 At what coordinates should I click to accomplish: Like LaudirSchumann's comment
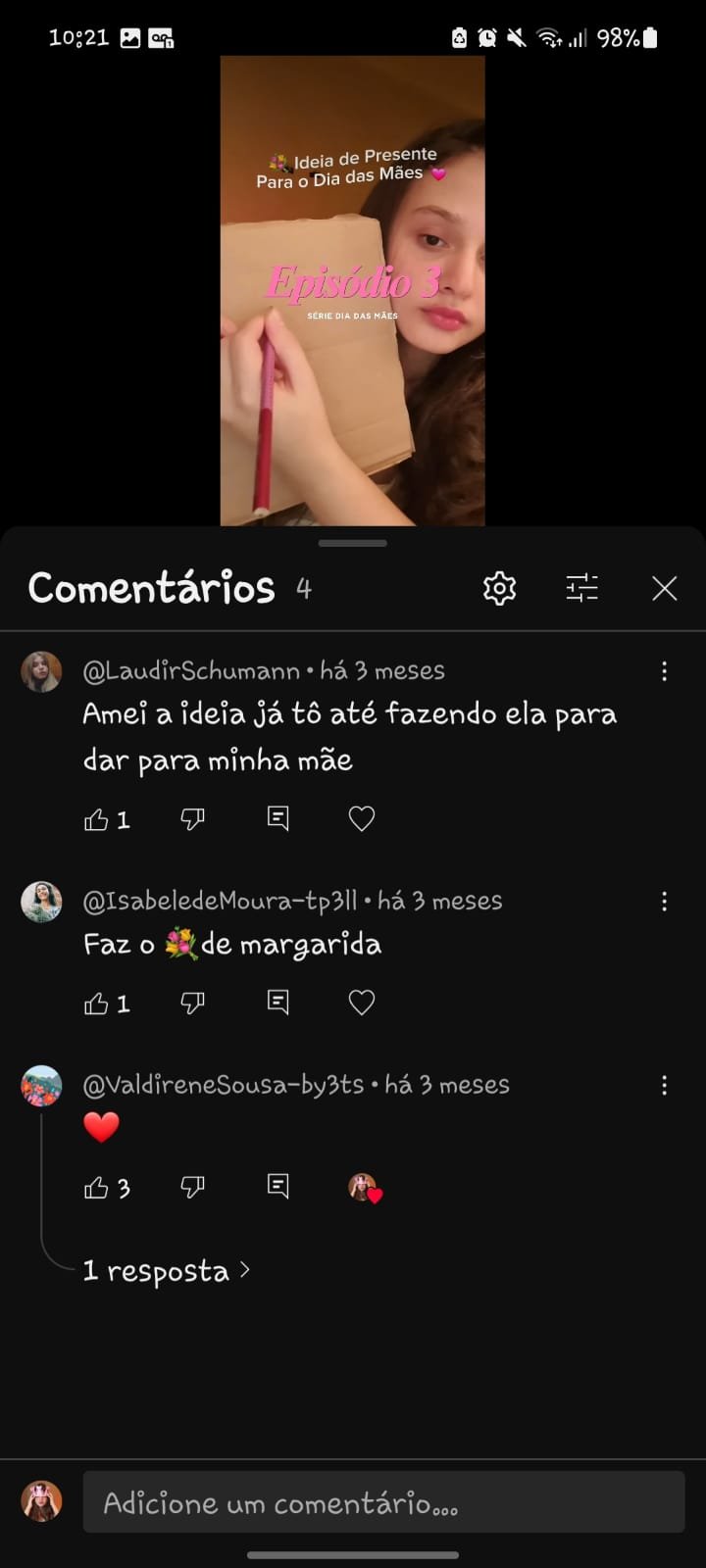[96, 819]
